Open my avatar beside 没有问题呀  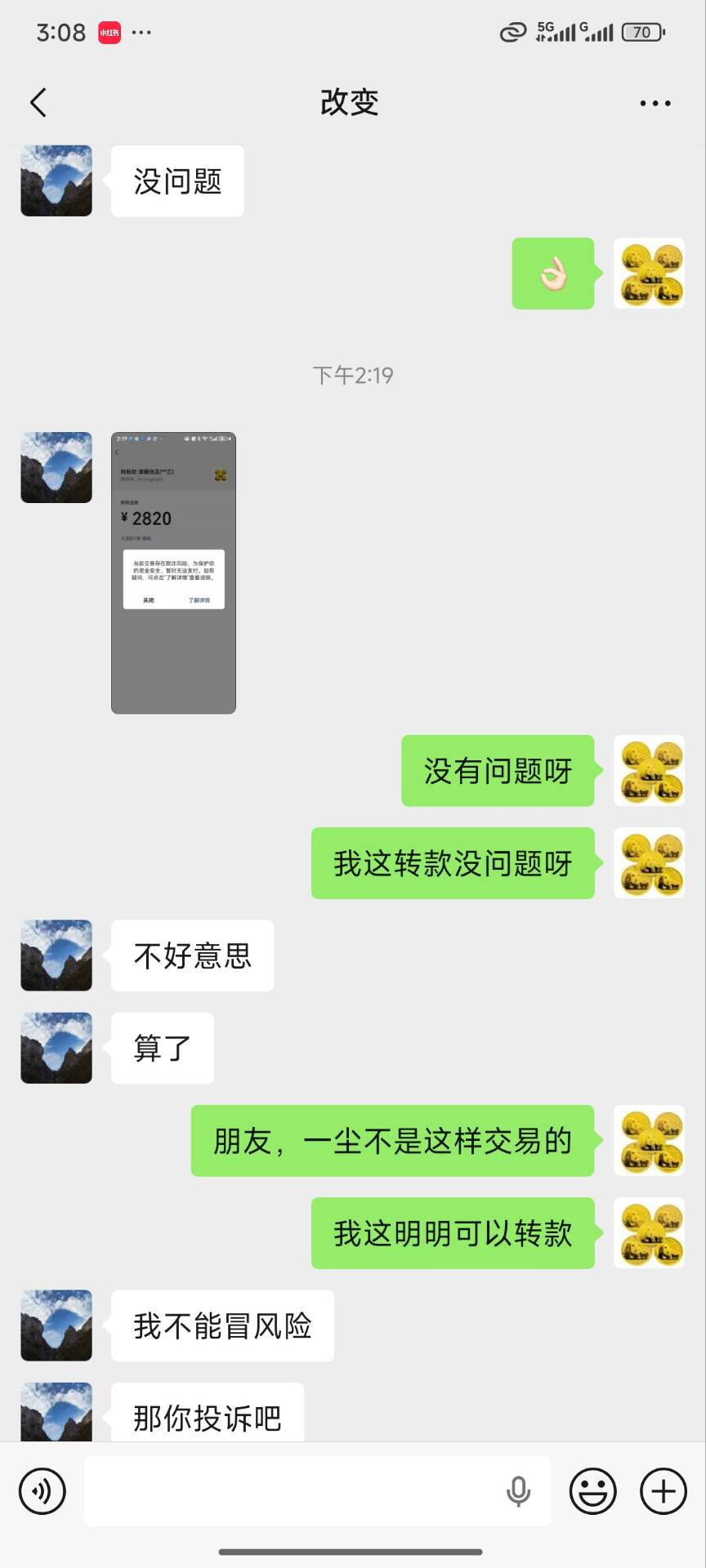click(649, 771)
